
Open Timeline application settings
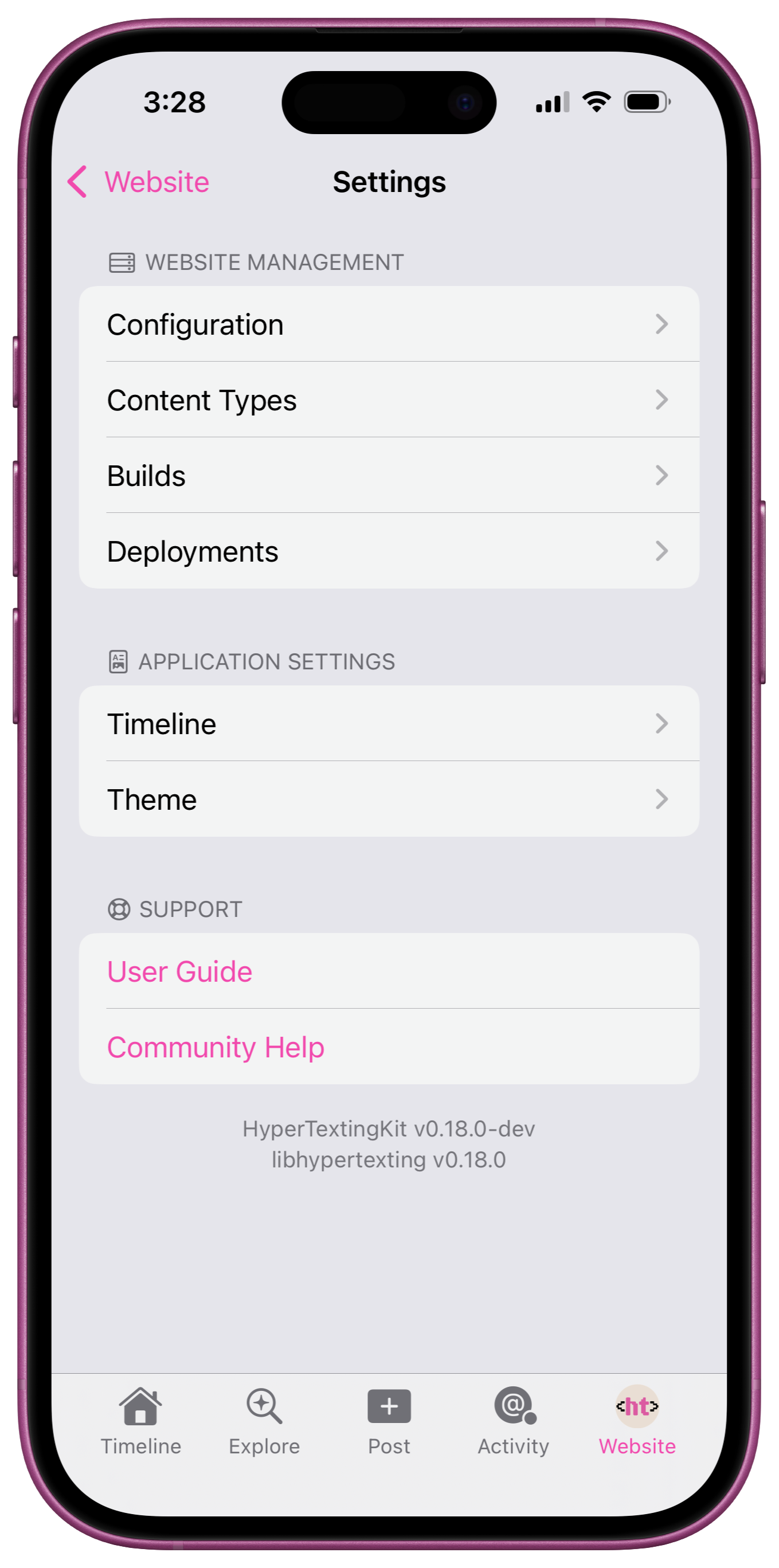tap(388, 724)
